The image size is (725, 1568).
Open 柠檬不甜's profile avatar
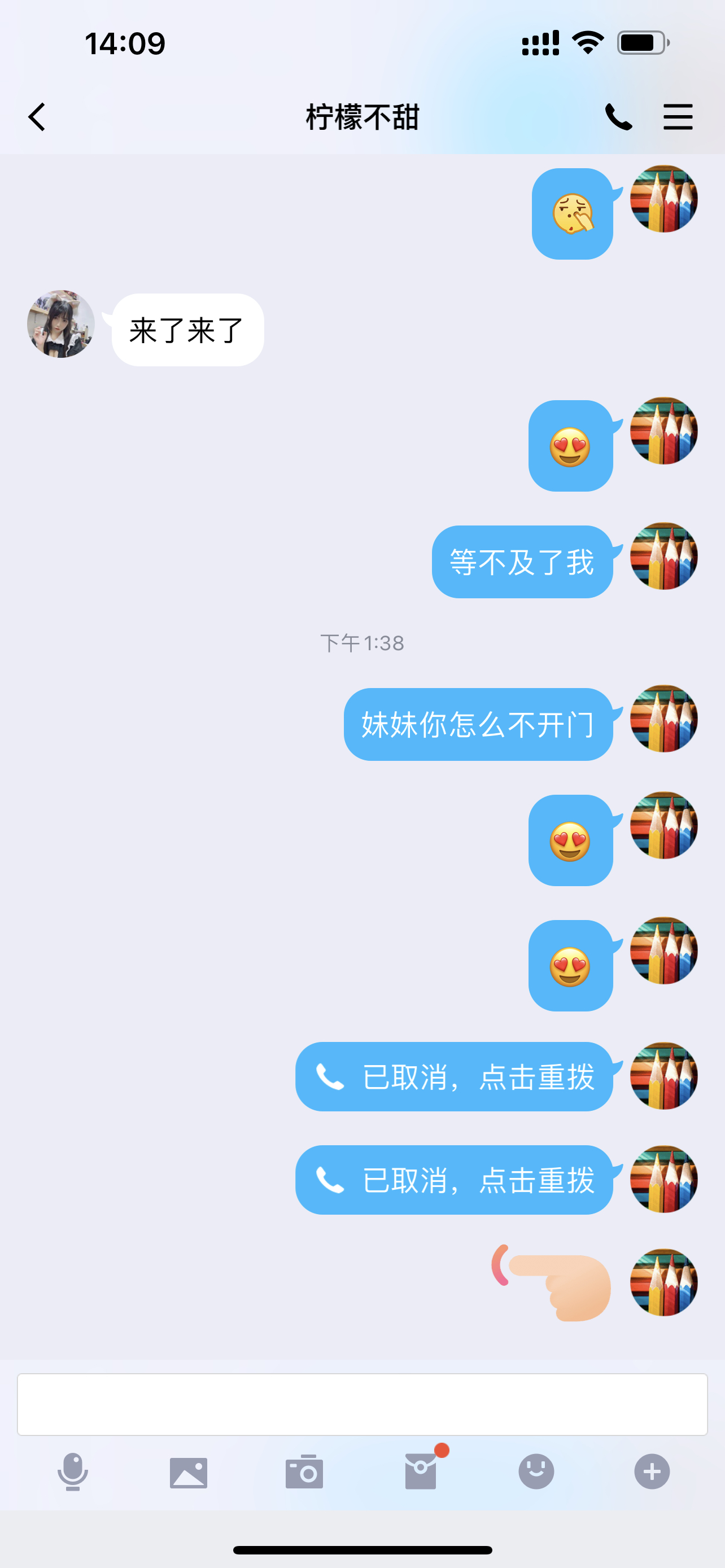pyautogui.click(x=61, y=324)
